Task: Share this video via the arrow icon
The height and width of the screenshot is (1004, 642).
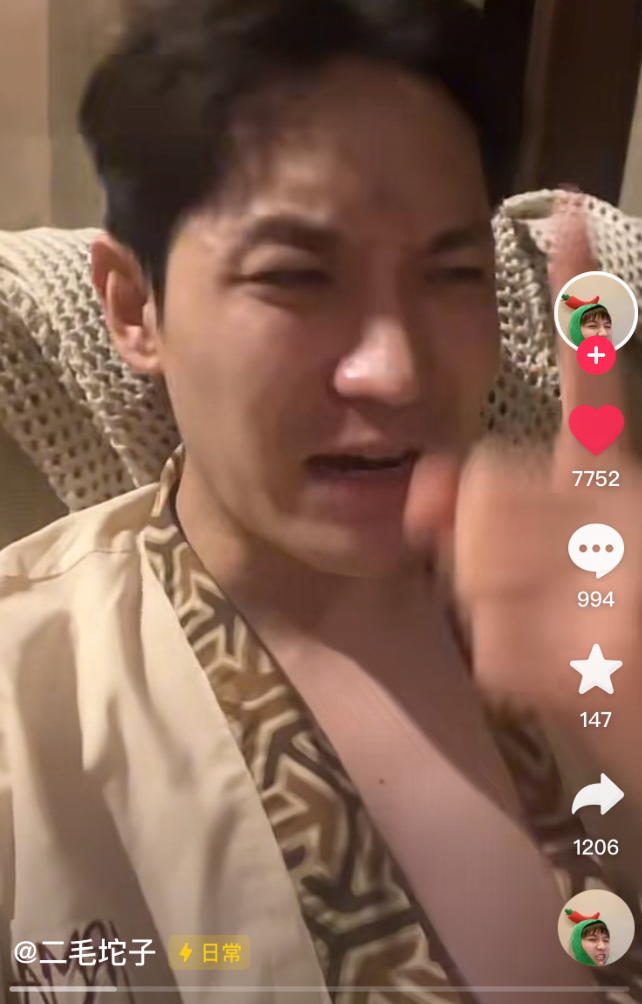Action: pyautogui.click(x=596, y=796)
